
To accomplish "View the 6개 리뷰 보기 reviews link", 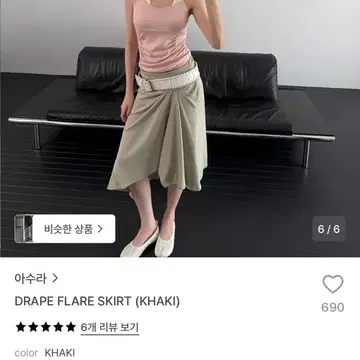I will (110, 327).
